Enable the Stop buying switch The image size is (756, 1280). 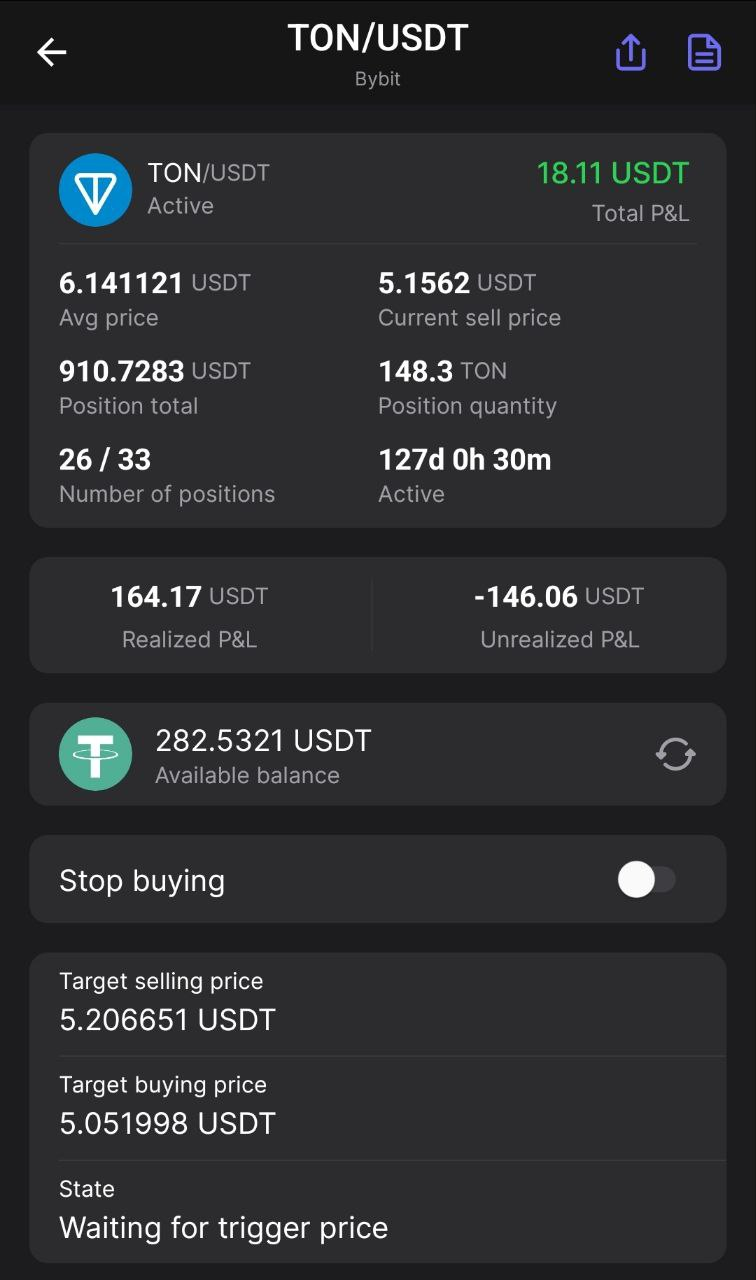[x=647, y=880]
